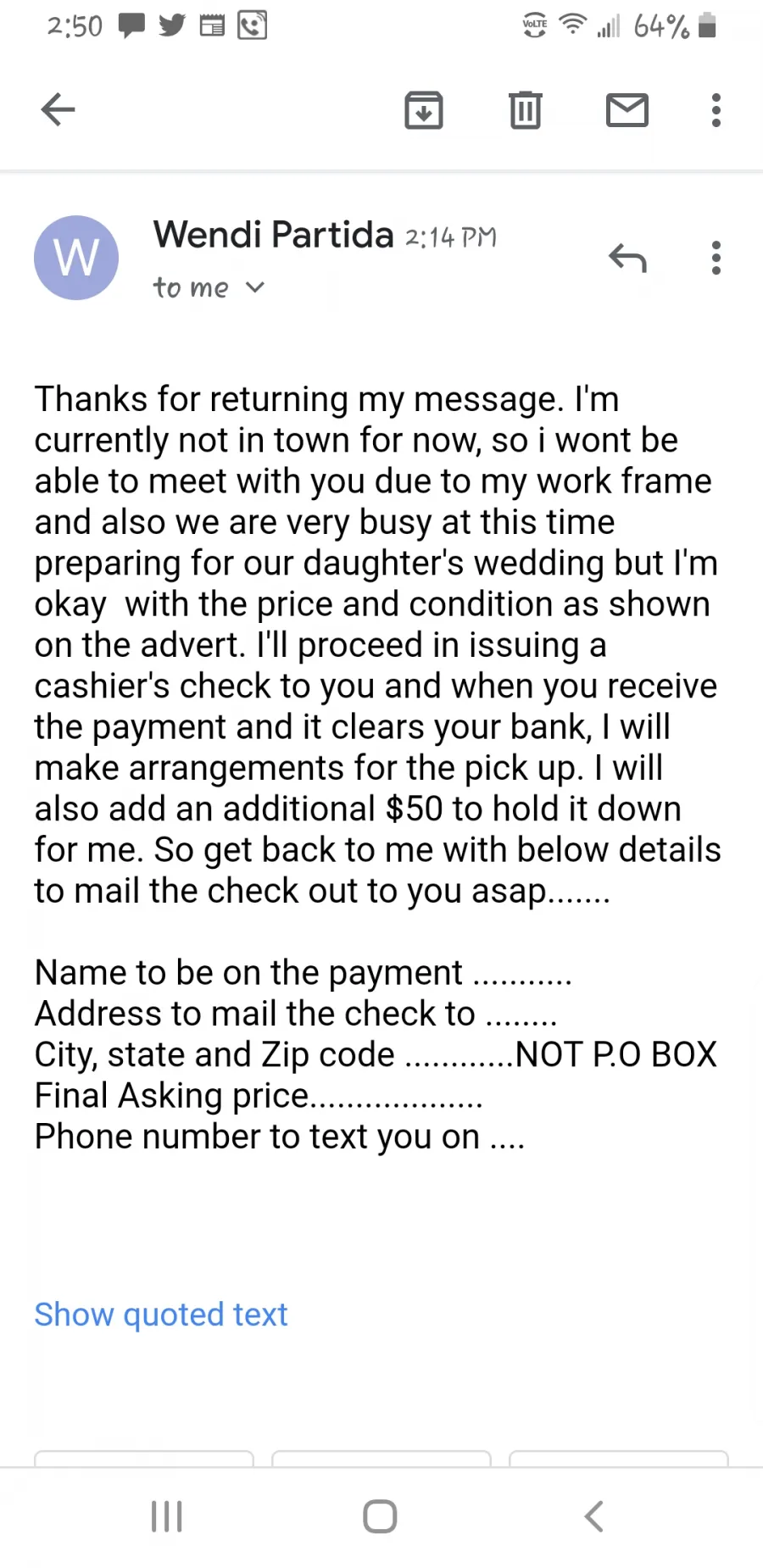Open Wendi Partida's sender avatar
The image size is (763, 1568).
76,258
